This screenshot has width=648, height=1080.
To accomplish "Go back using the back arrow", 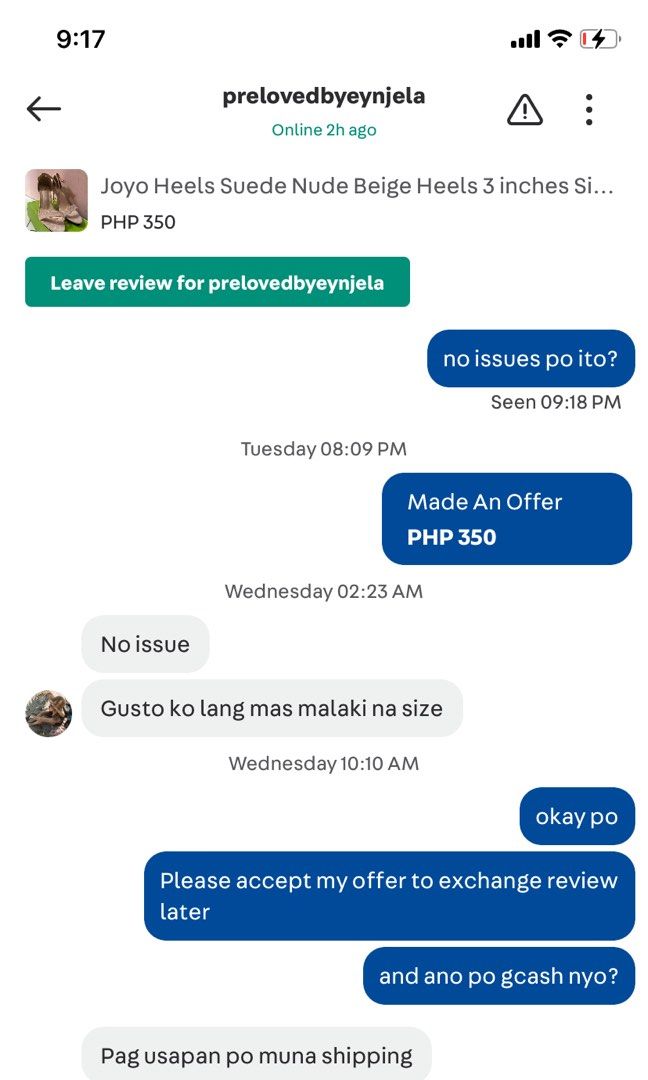I will tap(44, 109).
